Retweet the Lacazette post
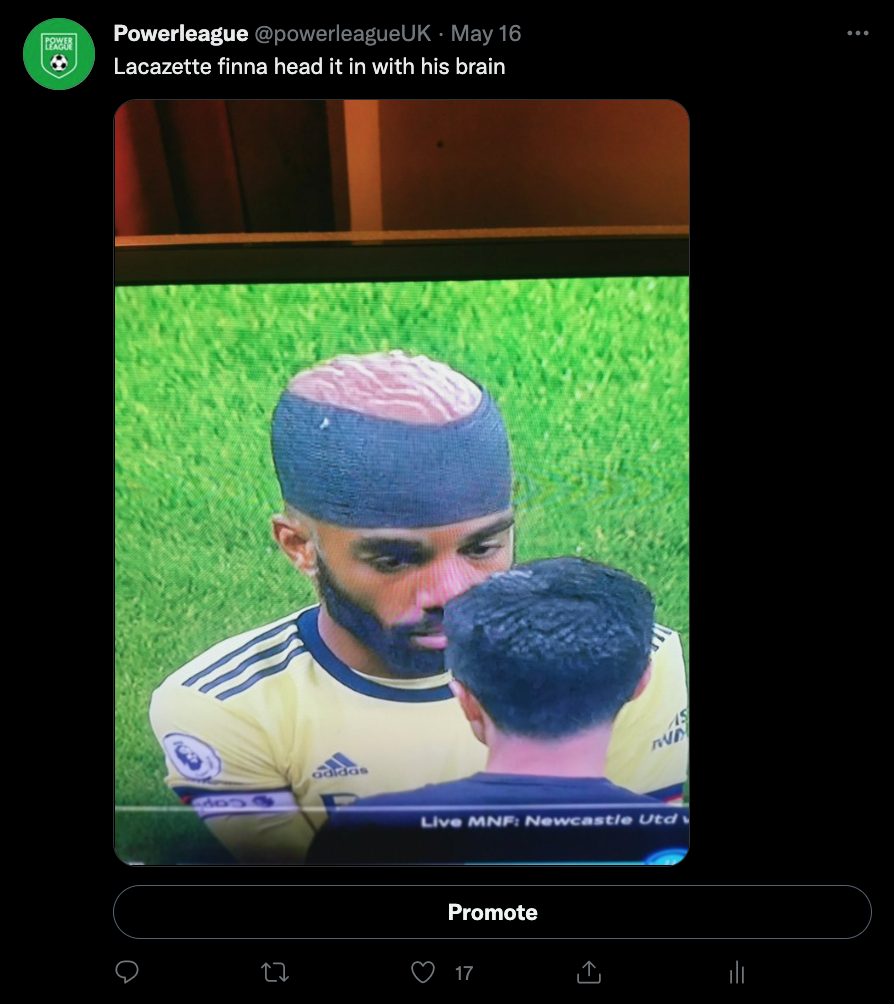The width and height of the screenshot is (894, 1004). (x=273, y=972)
